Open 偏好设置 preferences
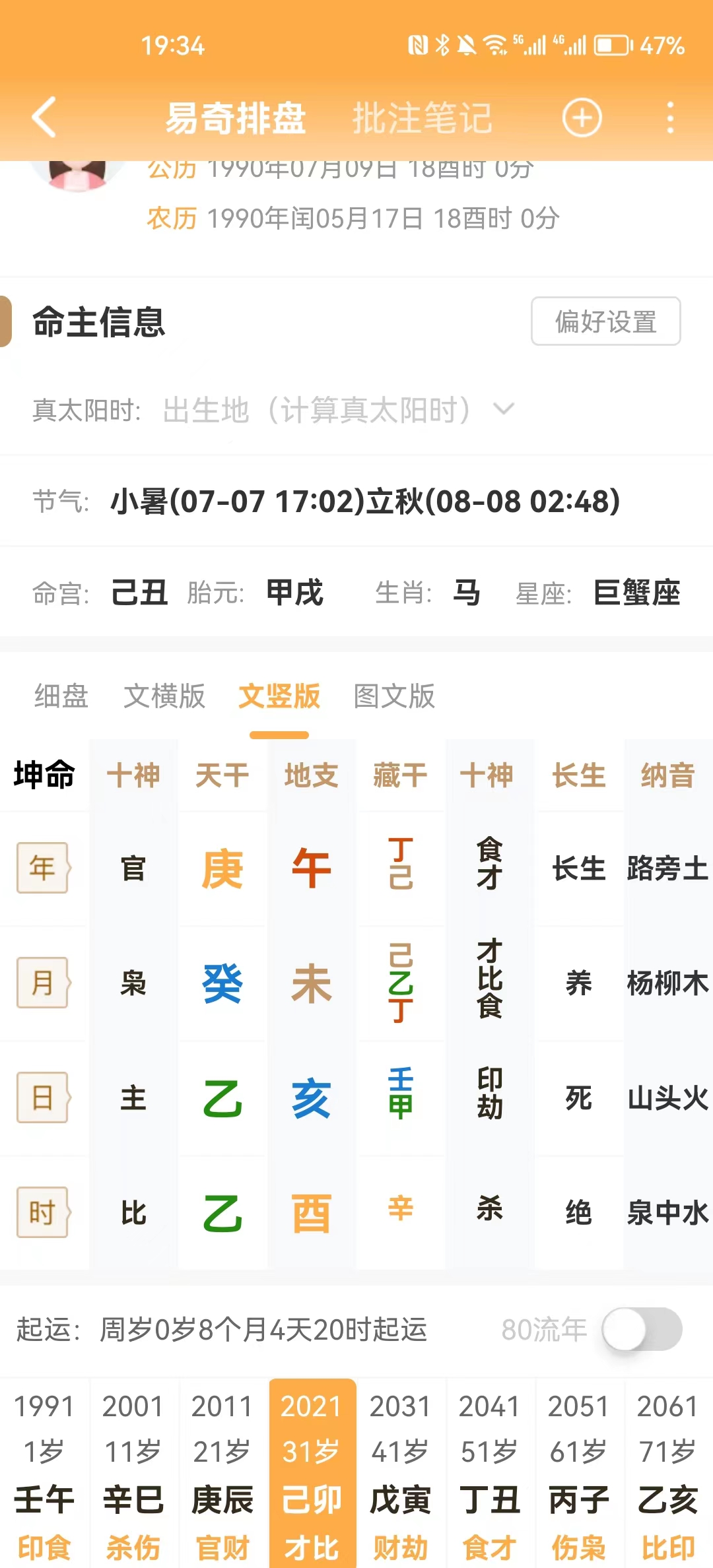The image size is (713, 1568). coord(605,321)
